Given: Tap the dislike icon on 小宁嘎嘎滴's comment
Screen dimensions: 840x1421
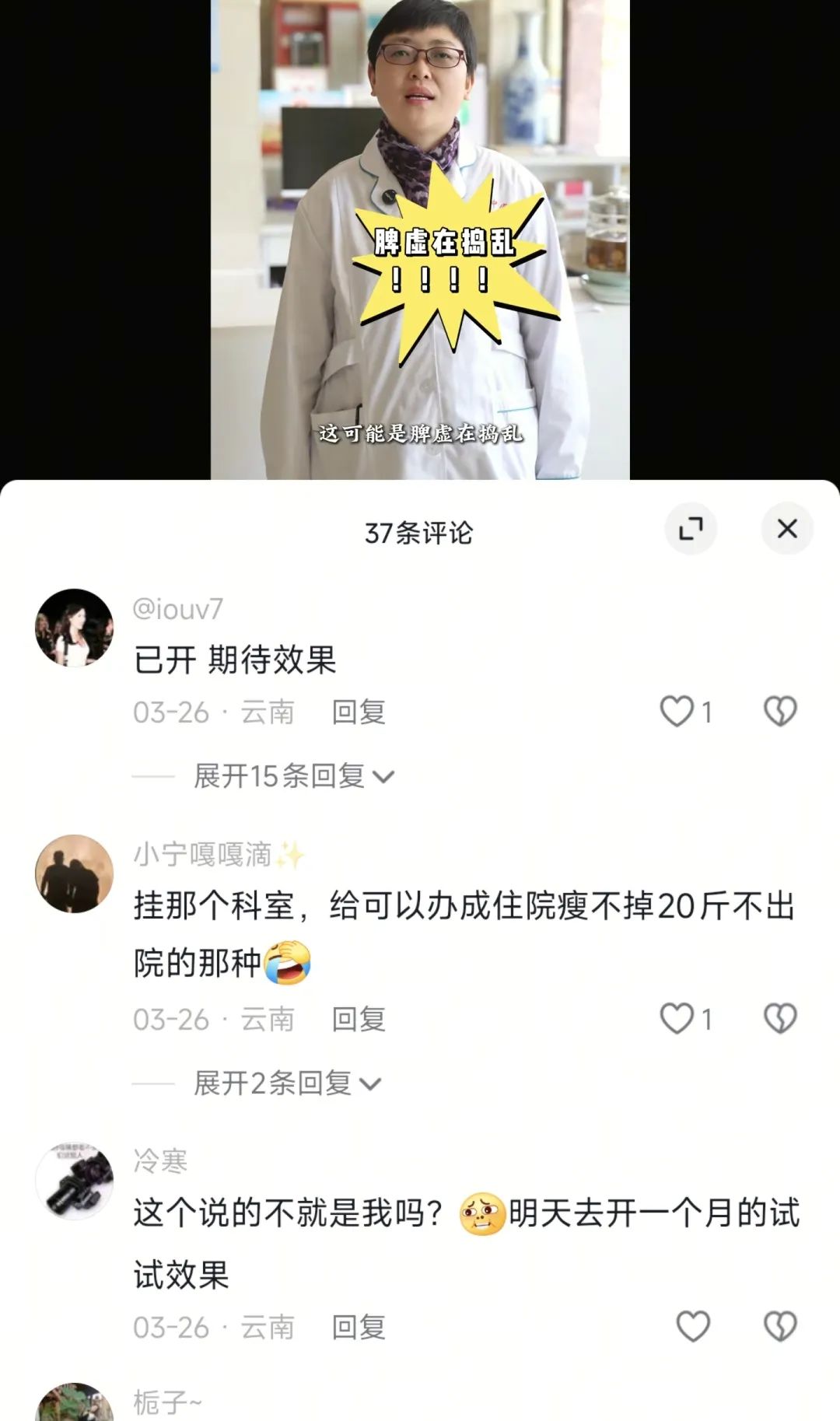Looking at the screenshot, I should [x=780, y=1015].
